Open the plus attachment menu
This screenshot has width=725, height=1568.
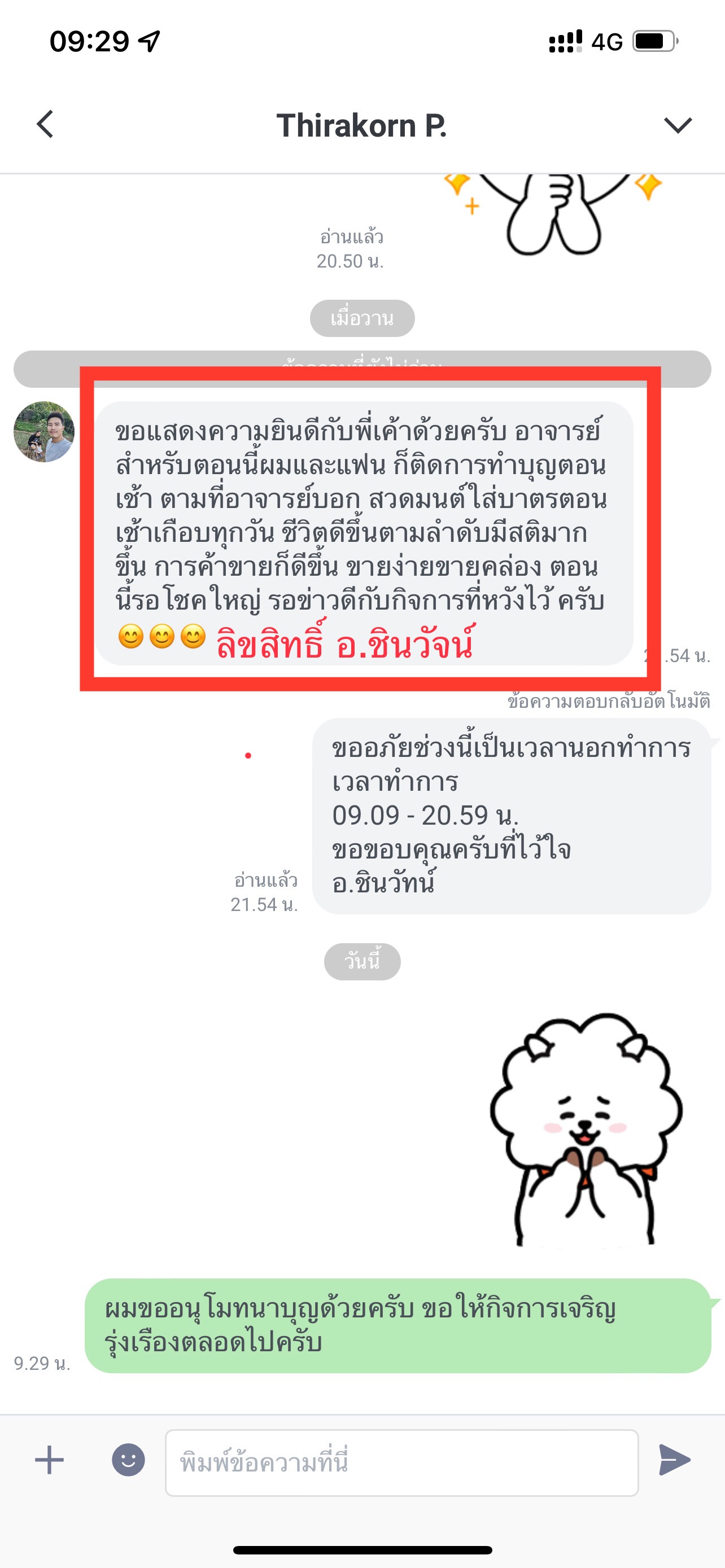click(49, 1460)
